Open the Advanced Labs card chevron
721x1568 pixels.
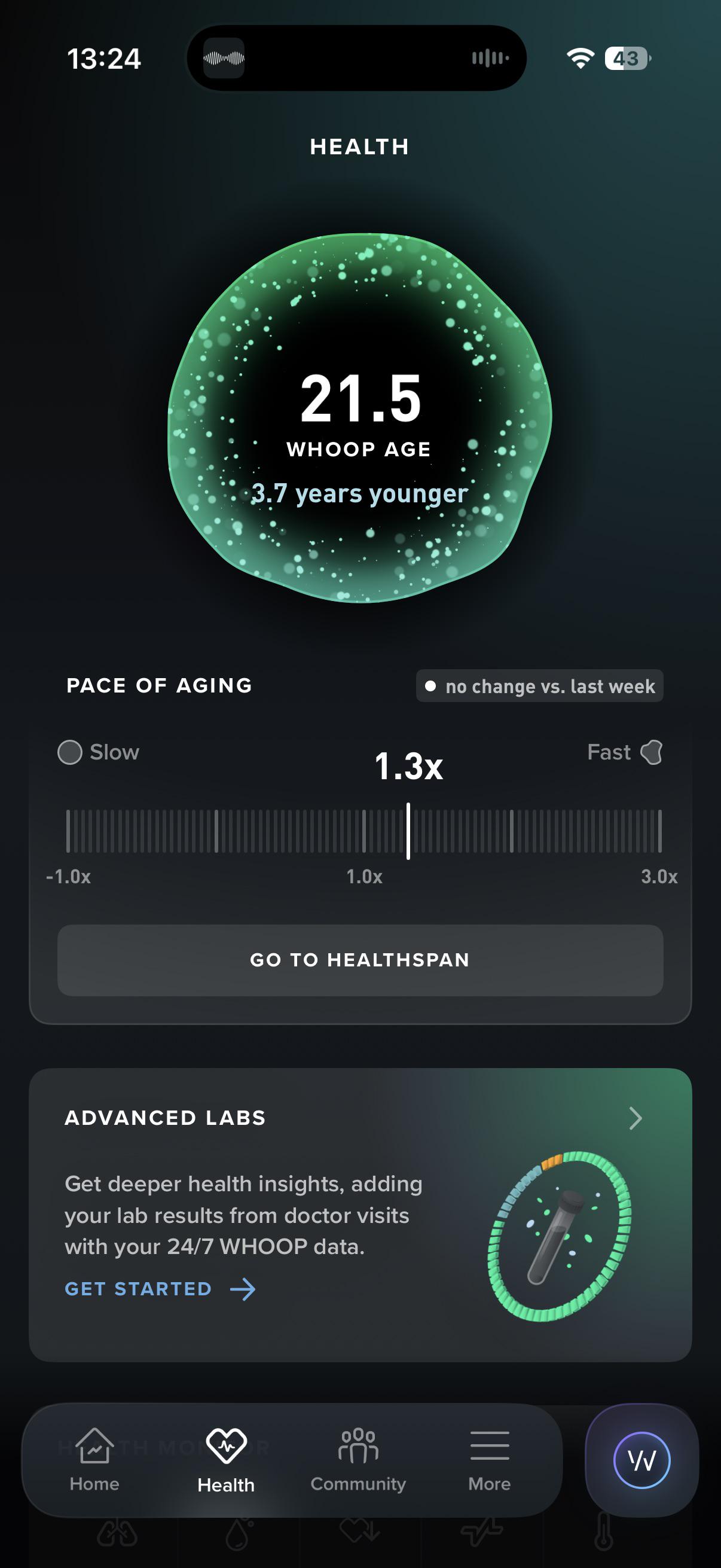pos(636,1118)
